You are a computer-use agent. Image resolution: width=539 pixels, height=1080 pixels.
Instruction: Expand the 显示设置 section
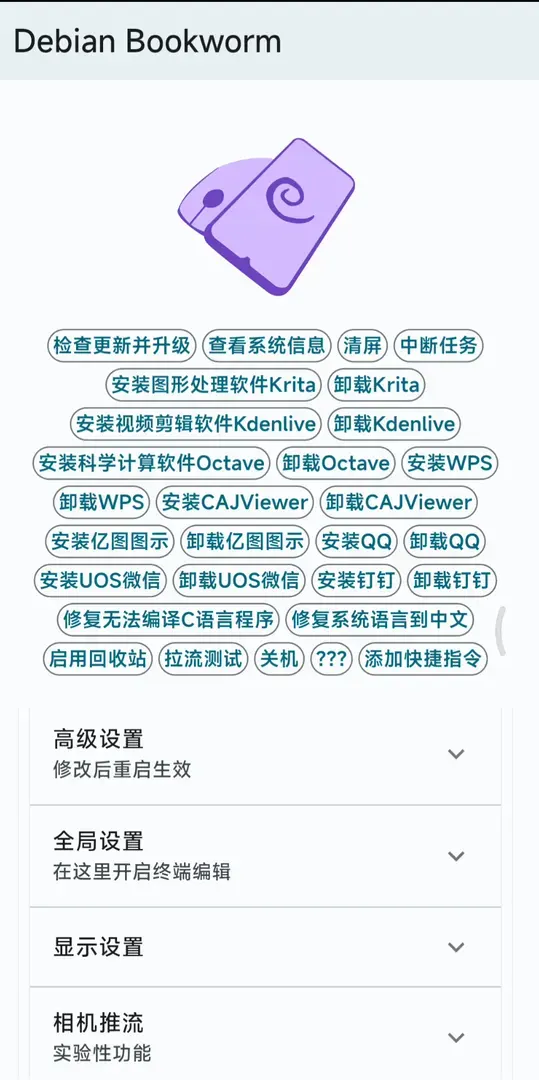tap(265, 947)
